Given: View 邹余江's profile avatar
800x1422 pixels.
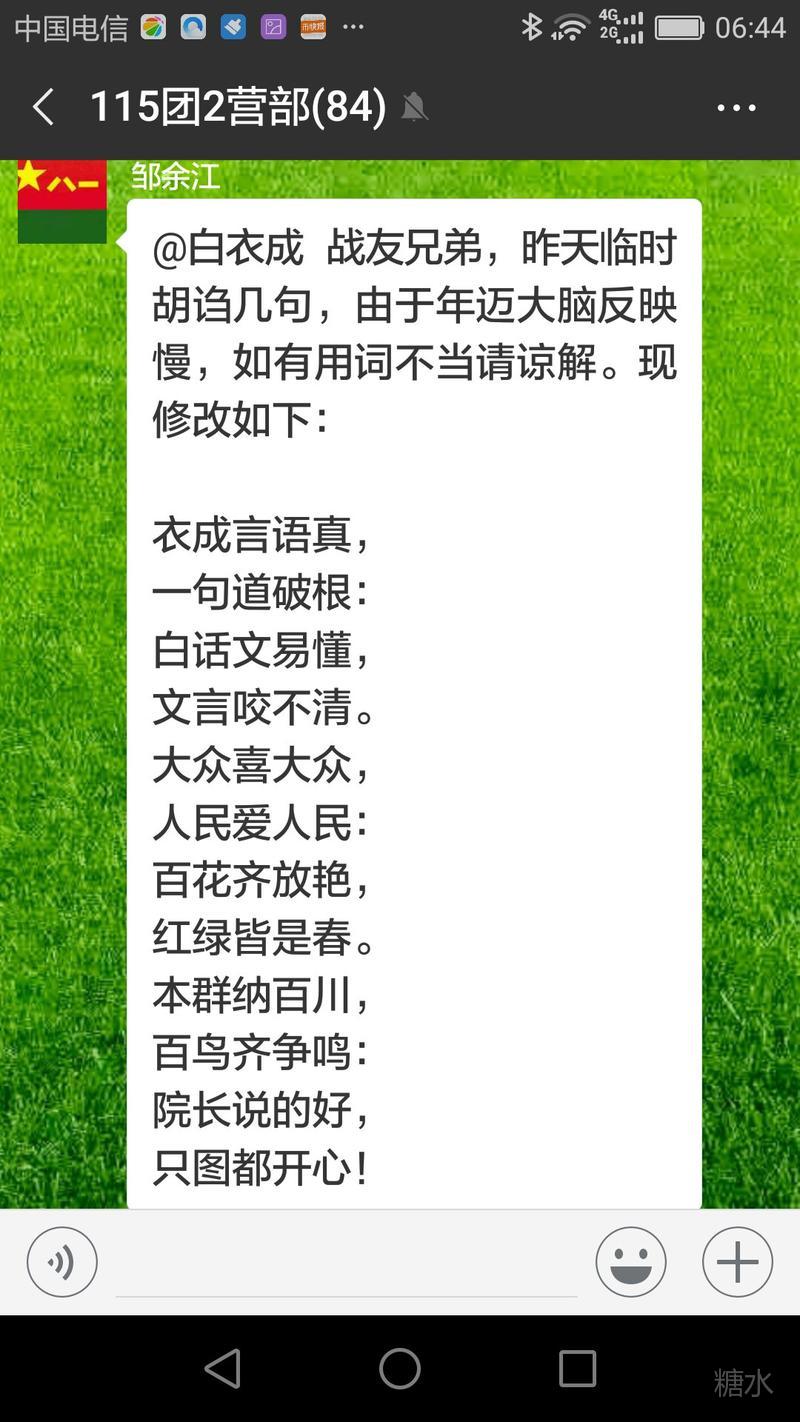Looking at the screenshot, I should click(x=62, y=201).
